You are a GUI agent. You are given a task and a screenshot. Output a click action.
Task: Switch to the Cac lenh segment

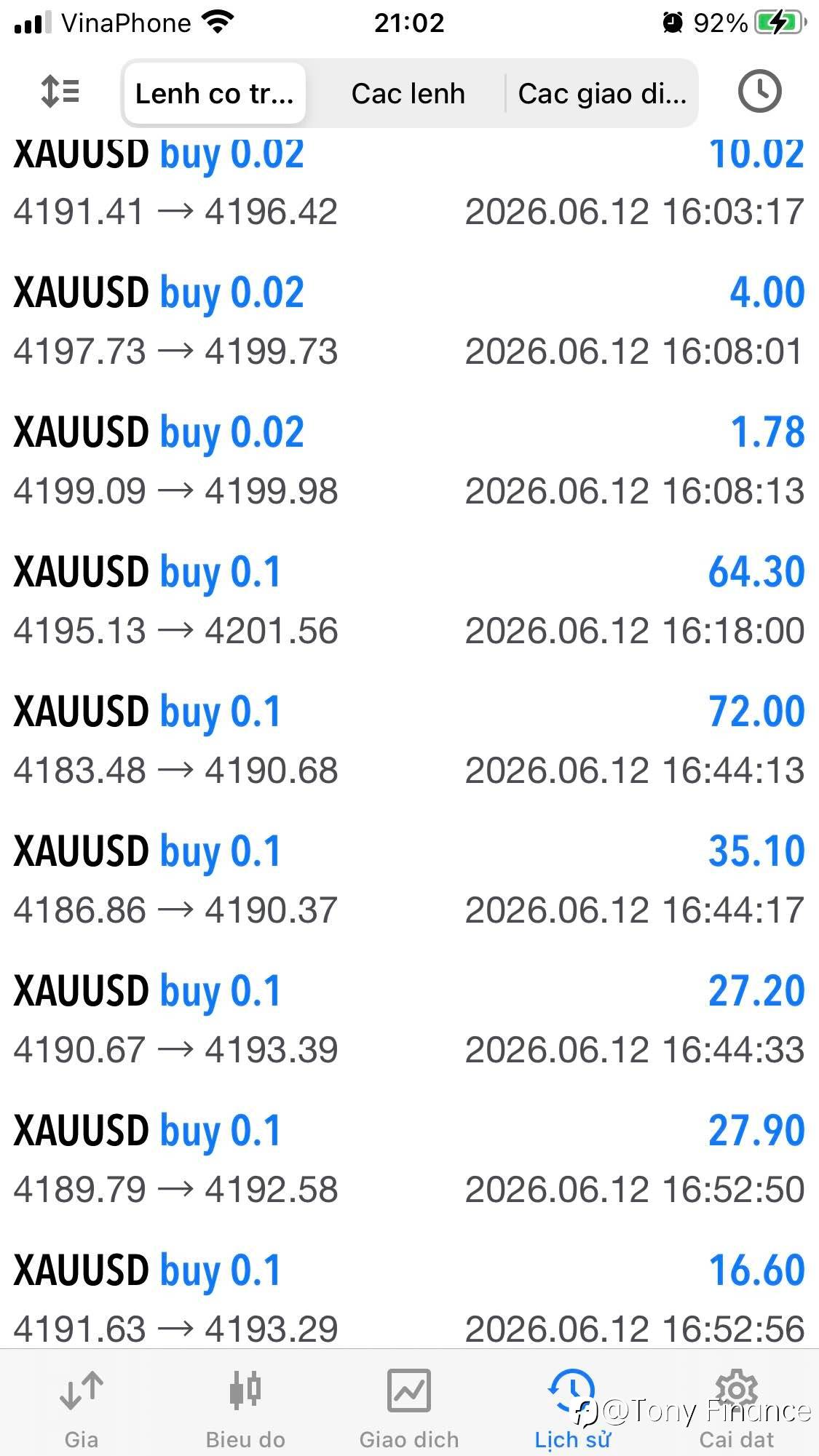[x=408, y=94]
